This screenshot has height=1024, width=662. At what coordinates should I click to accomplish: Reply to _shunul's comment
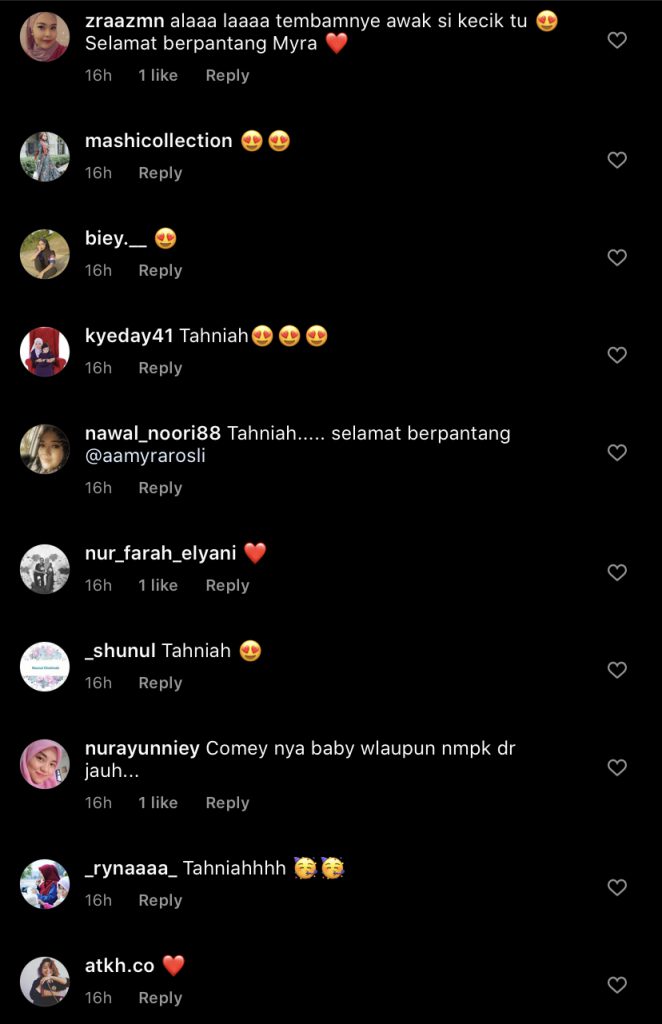coord(160,683)
